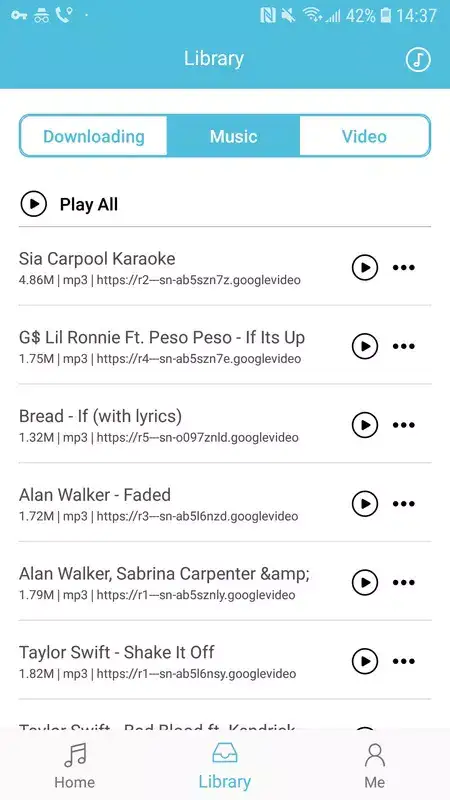Image resolution: width=450 pixels, height=800 pixels.
Task: Open more options for Sia Carpool Karaoke
Action: pos(404,267)
